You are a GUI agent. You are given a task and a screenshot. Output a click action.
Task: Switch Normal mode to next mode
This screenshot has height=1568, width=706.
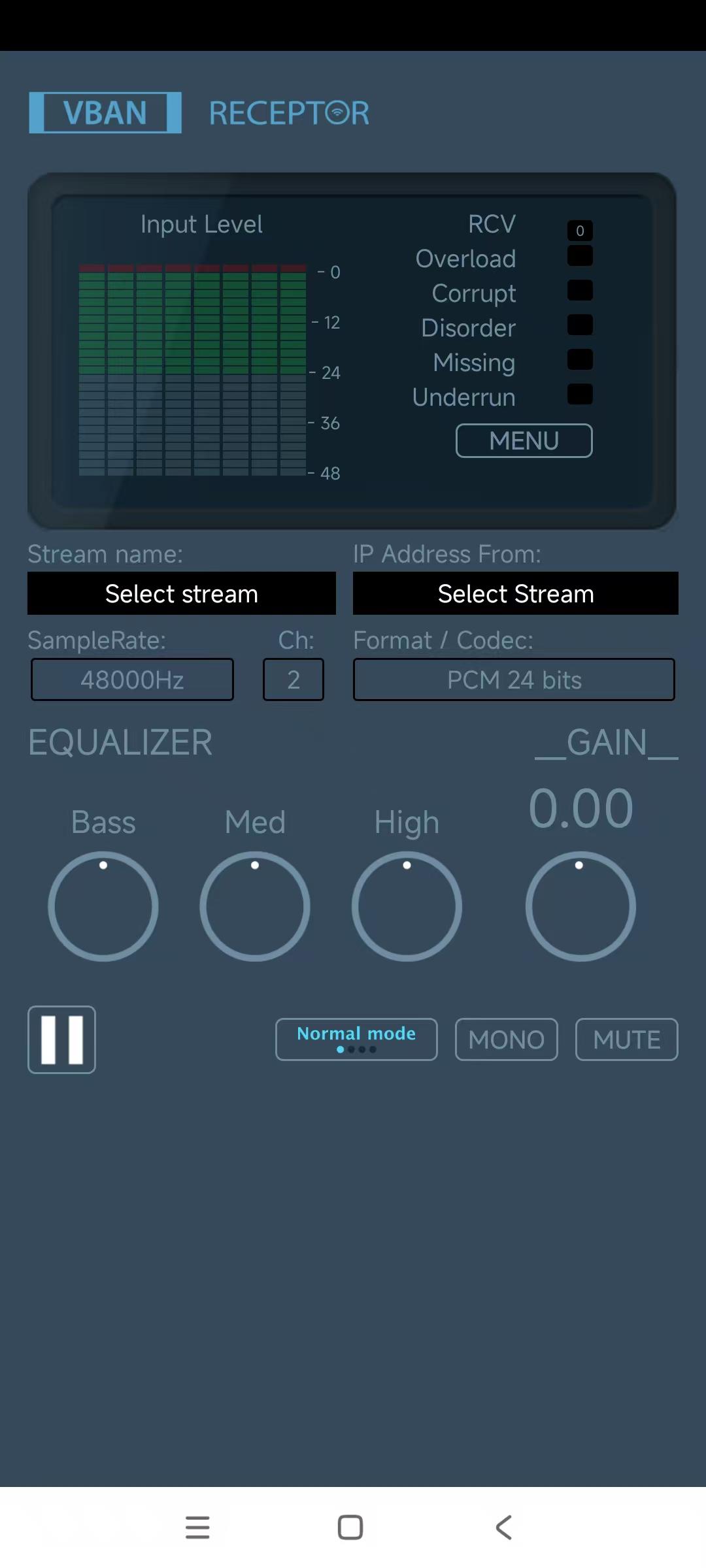[x=356, y=1039]
